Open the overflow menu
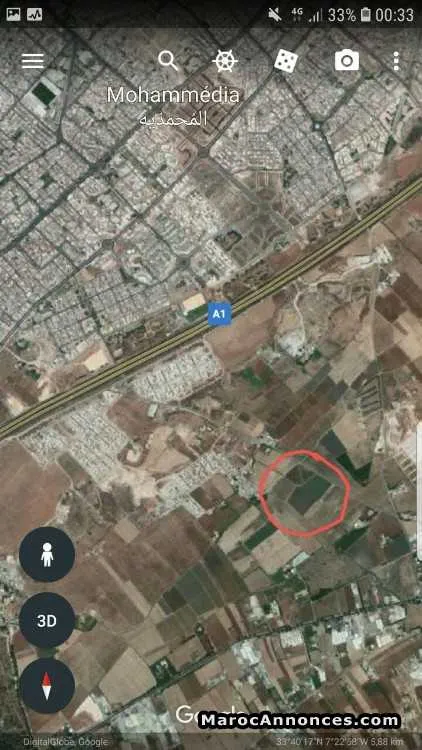The width and height of the screenshot is (422, 750). [x=396, y=61]
